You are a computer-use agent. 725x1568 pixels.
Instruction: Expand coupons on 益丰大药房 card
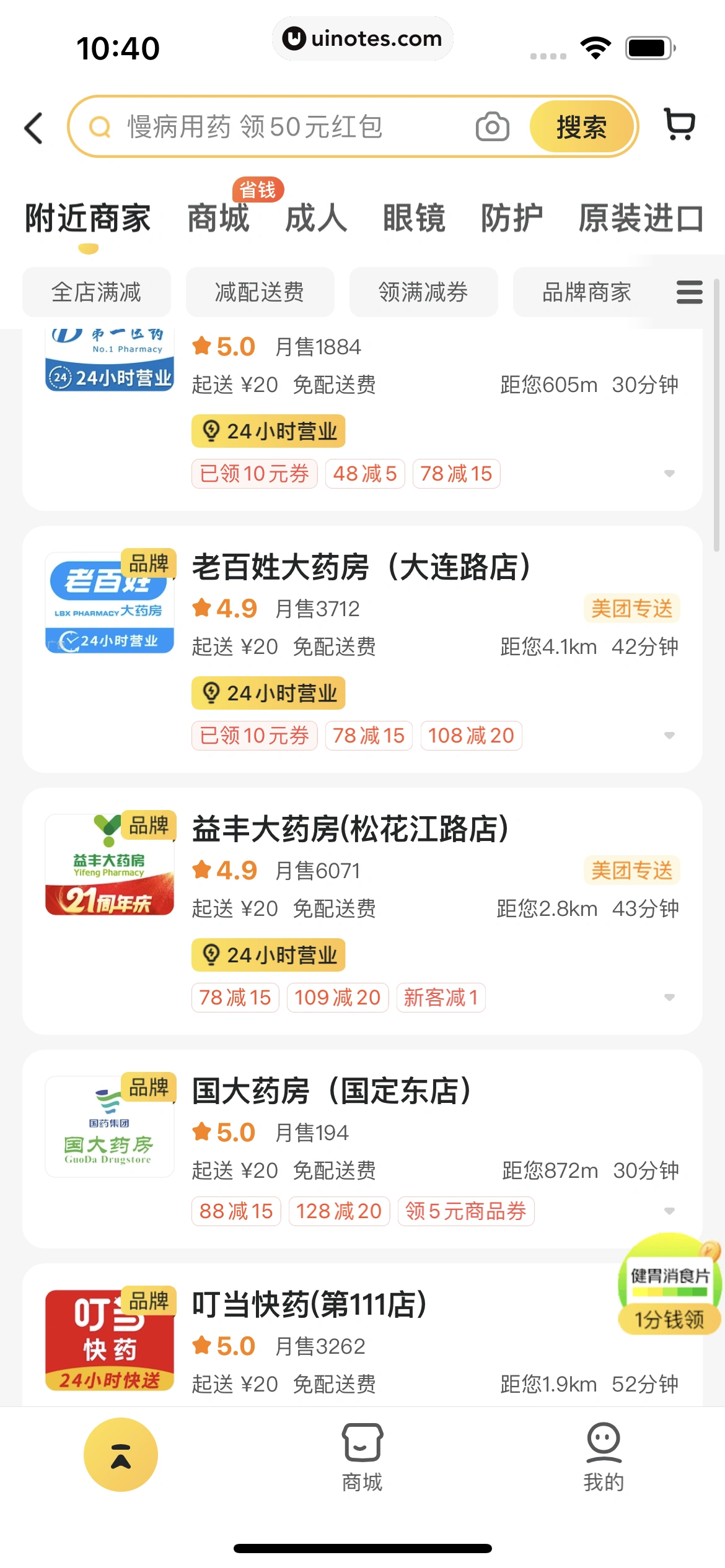click(670, 998)
